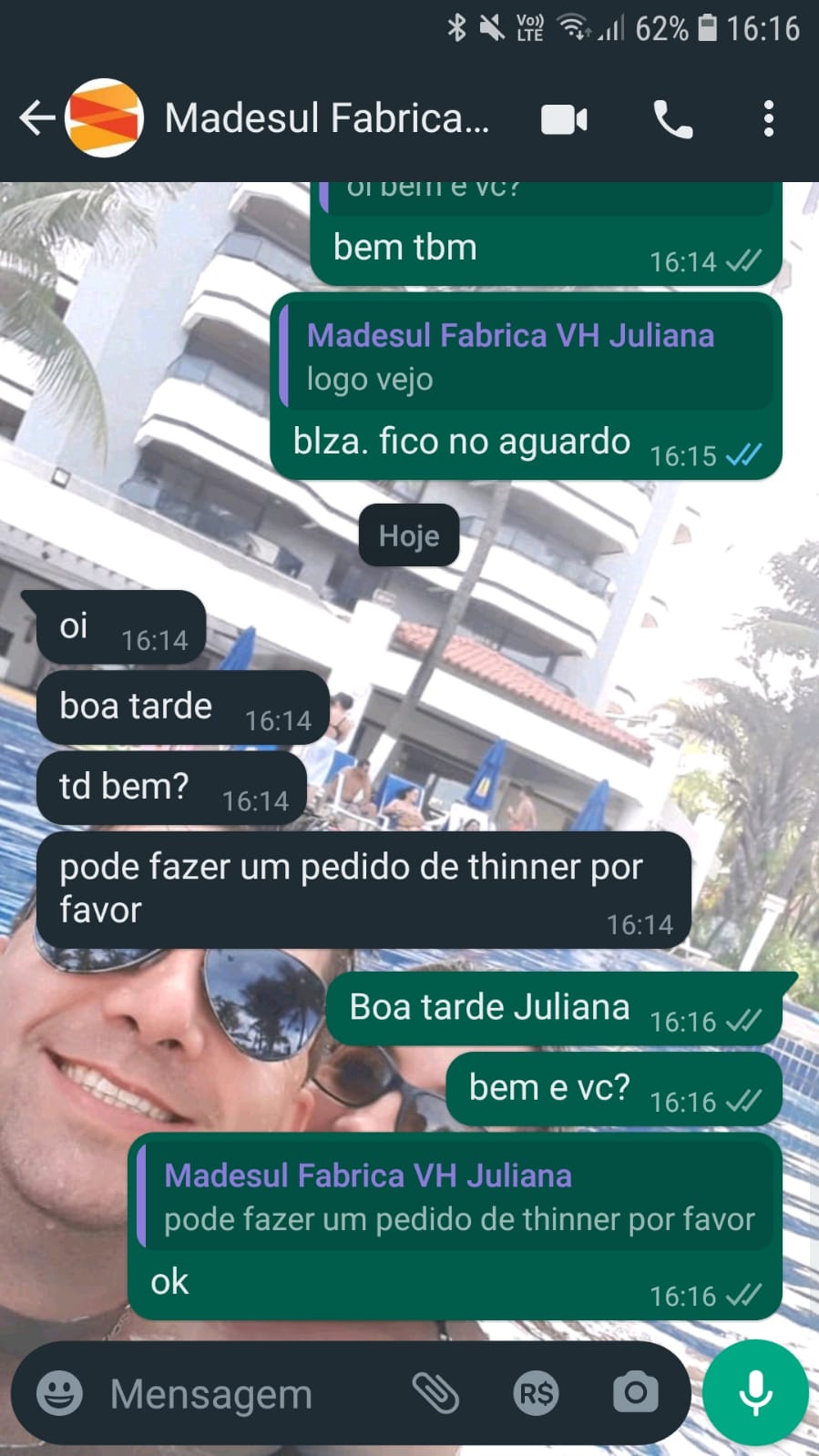Open the overflow menu
This screenshot has height=1456, width=819.
pos(768,119)
